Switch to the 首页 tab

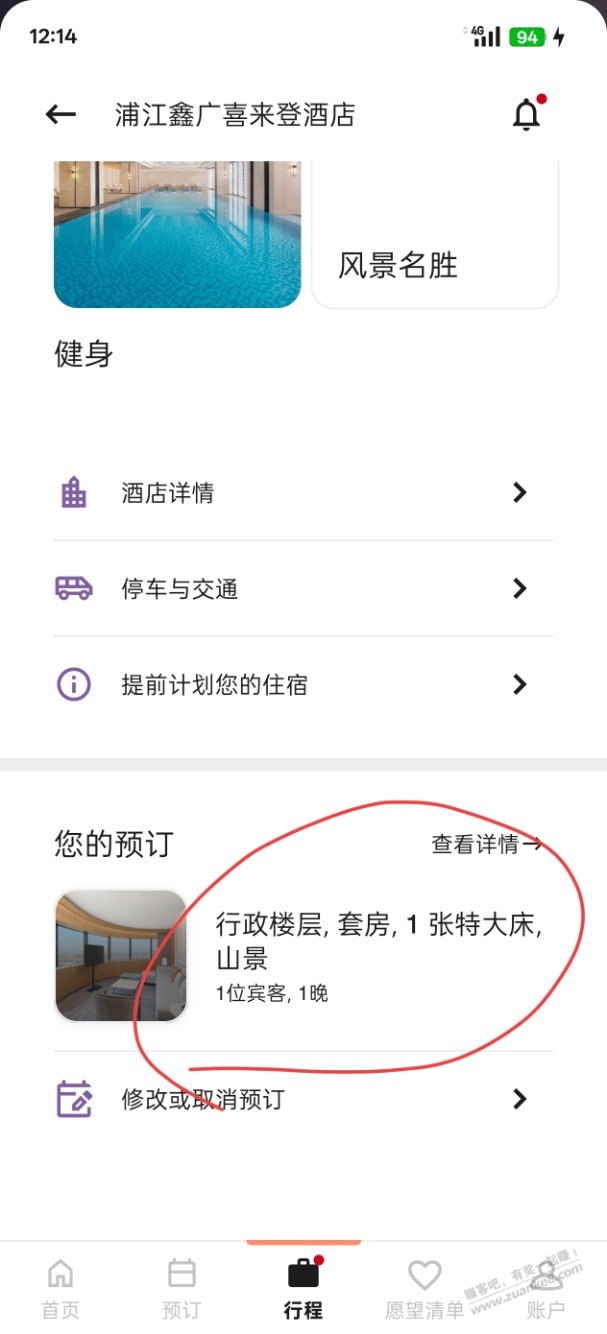point(60,1288)
